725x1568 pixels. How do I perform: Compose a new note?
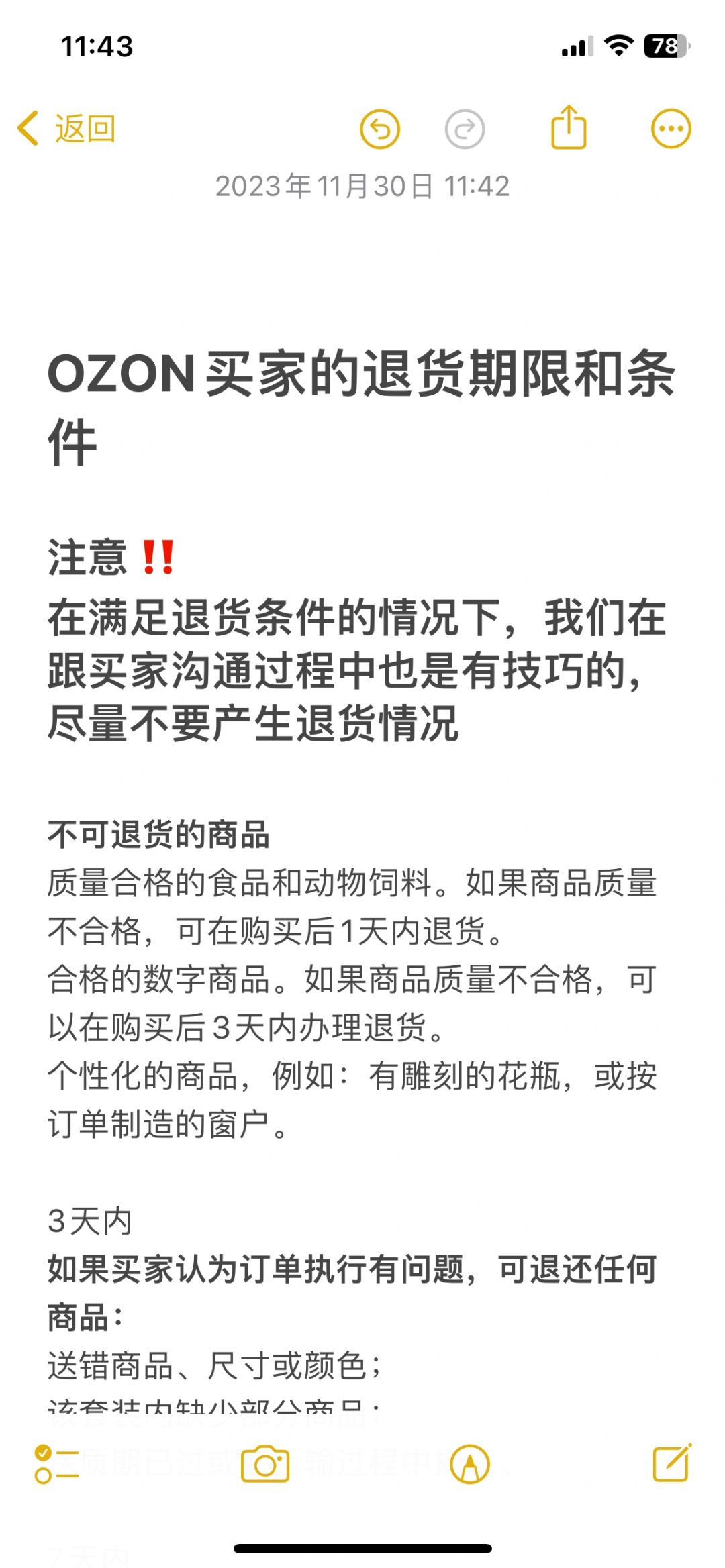pyautogui.click(x=672, y=1463)
